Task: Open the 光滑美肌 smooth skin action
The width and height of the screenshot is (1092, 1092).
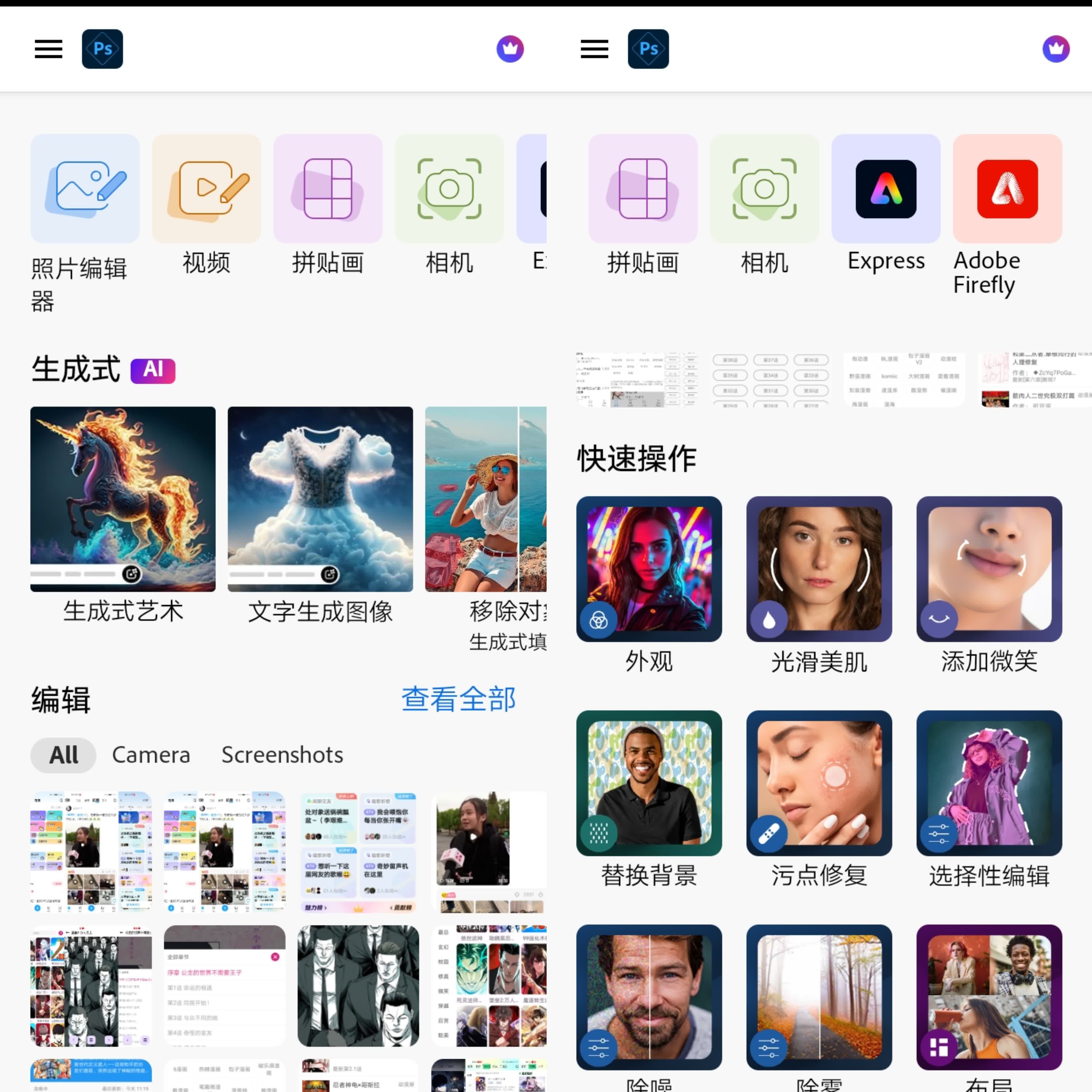Action: [x=819, y=569]
